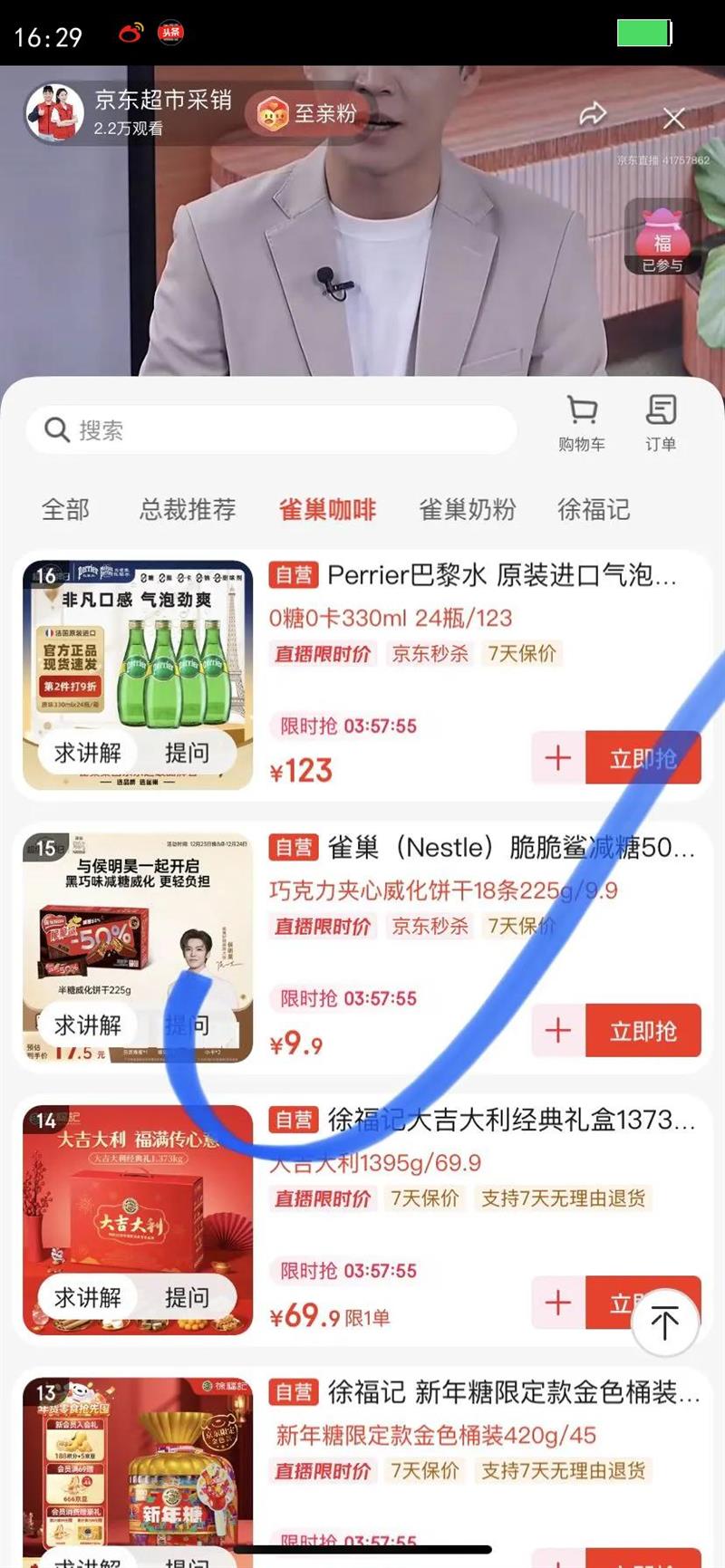
Task: Switch to the 总裁推荐 tab
Action: [x=188, y=509]
